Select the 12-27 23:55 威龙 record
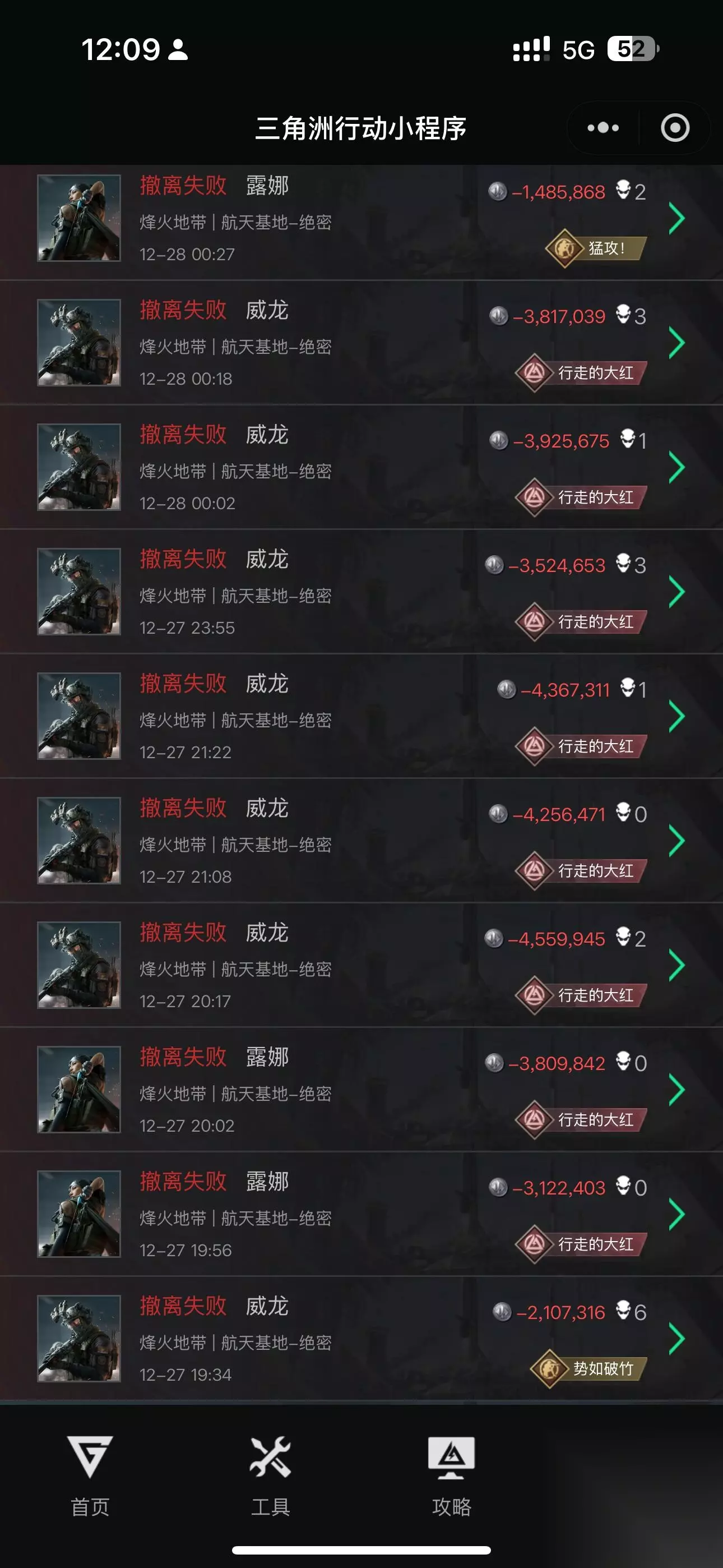 point(361,592)
